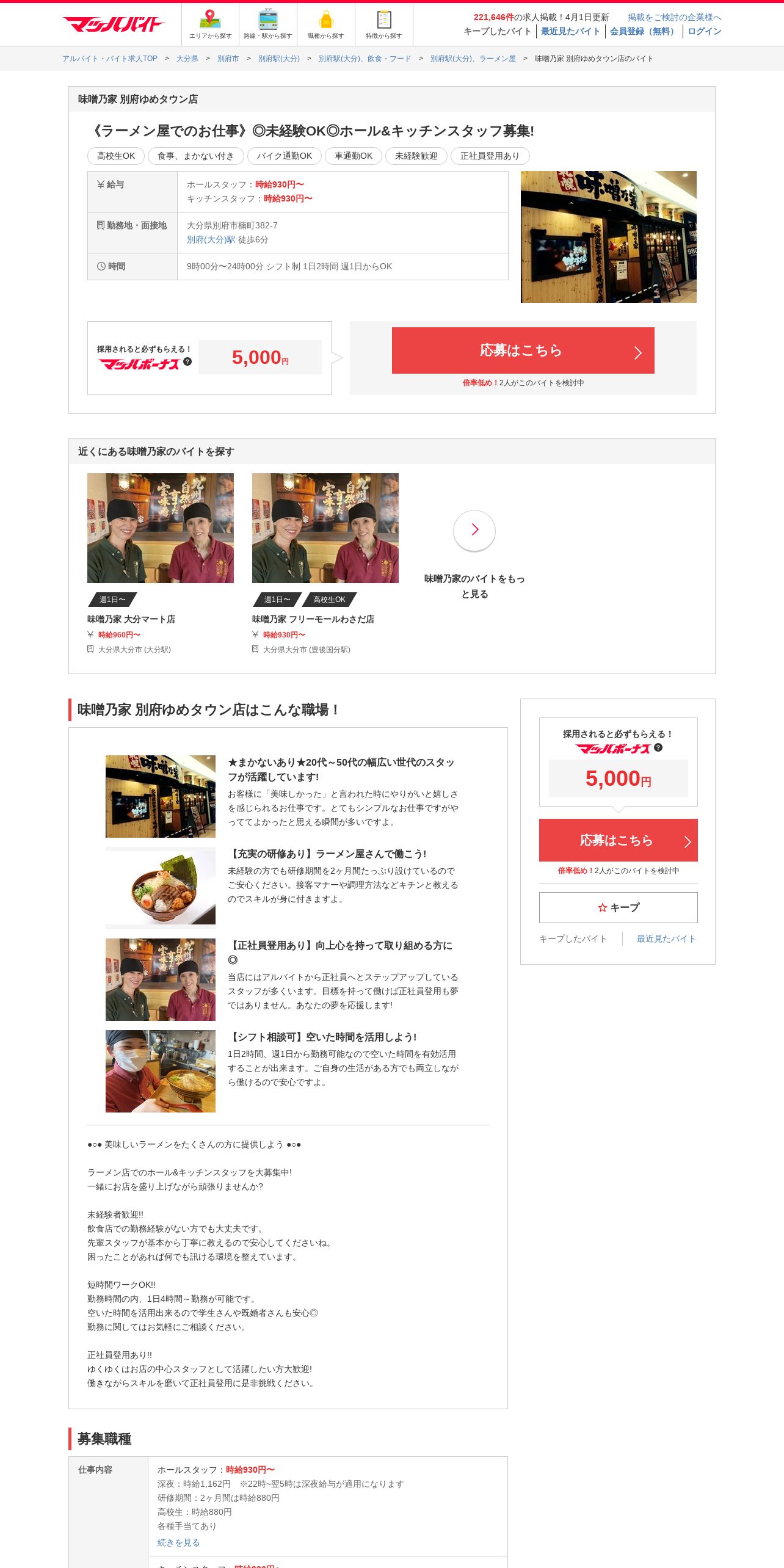Open the 味噌乃家 大分マート店 job card

pos(161,563)
